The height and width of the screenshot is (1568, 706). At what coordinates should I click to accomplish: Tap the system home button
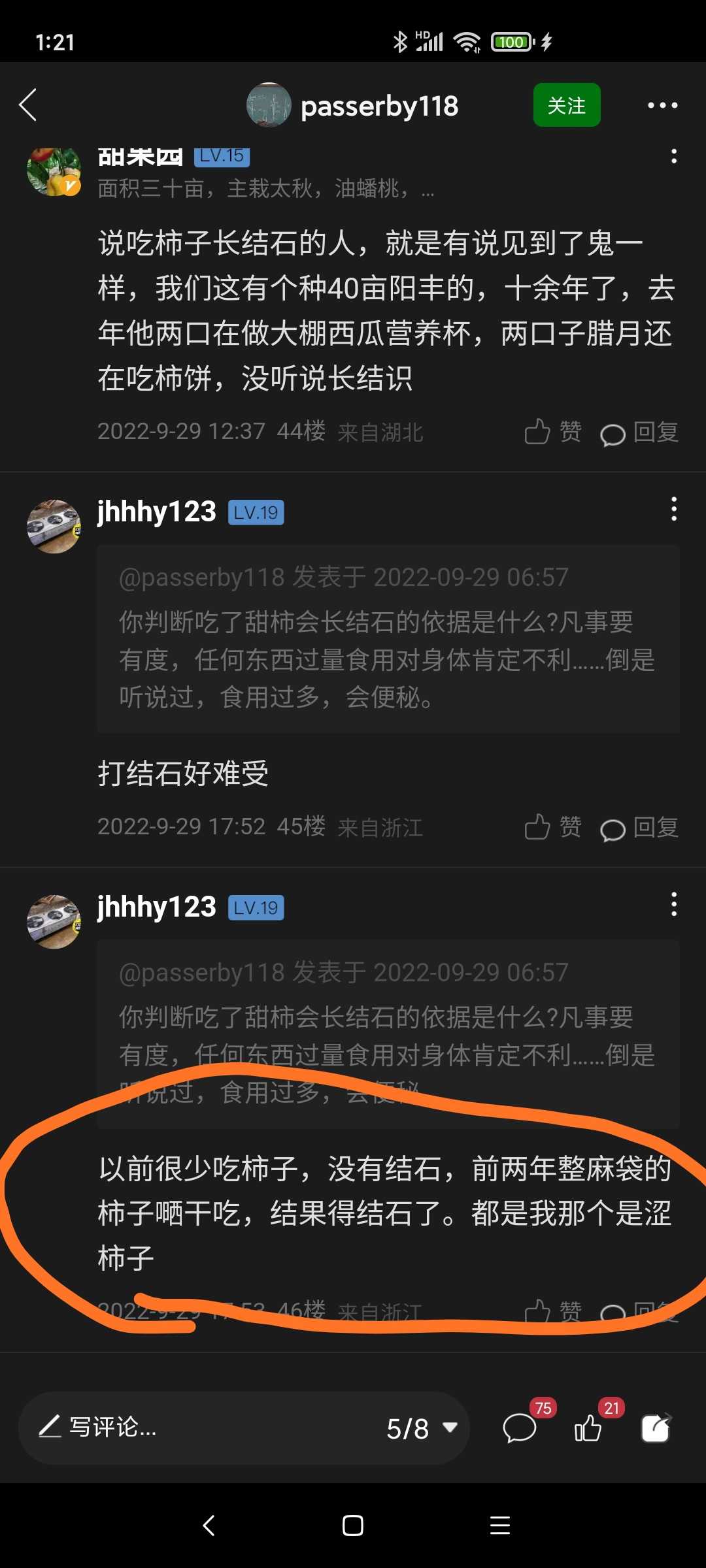(x=353, y=1526)
